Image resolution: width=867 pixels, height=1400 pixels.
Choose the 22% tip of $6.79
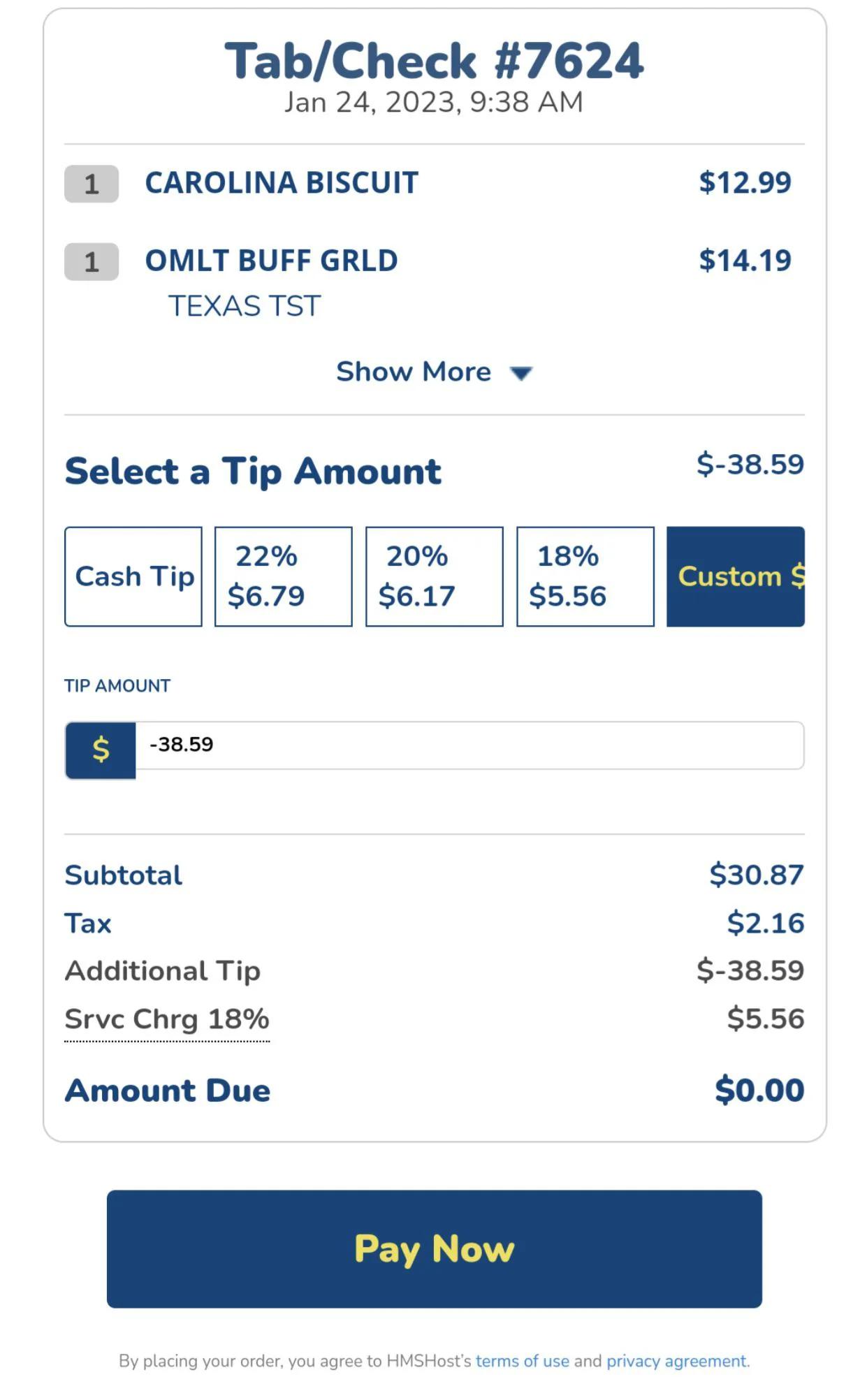tap(283, 576)
